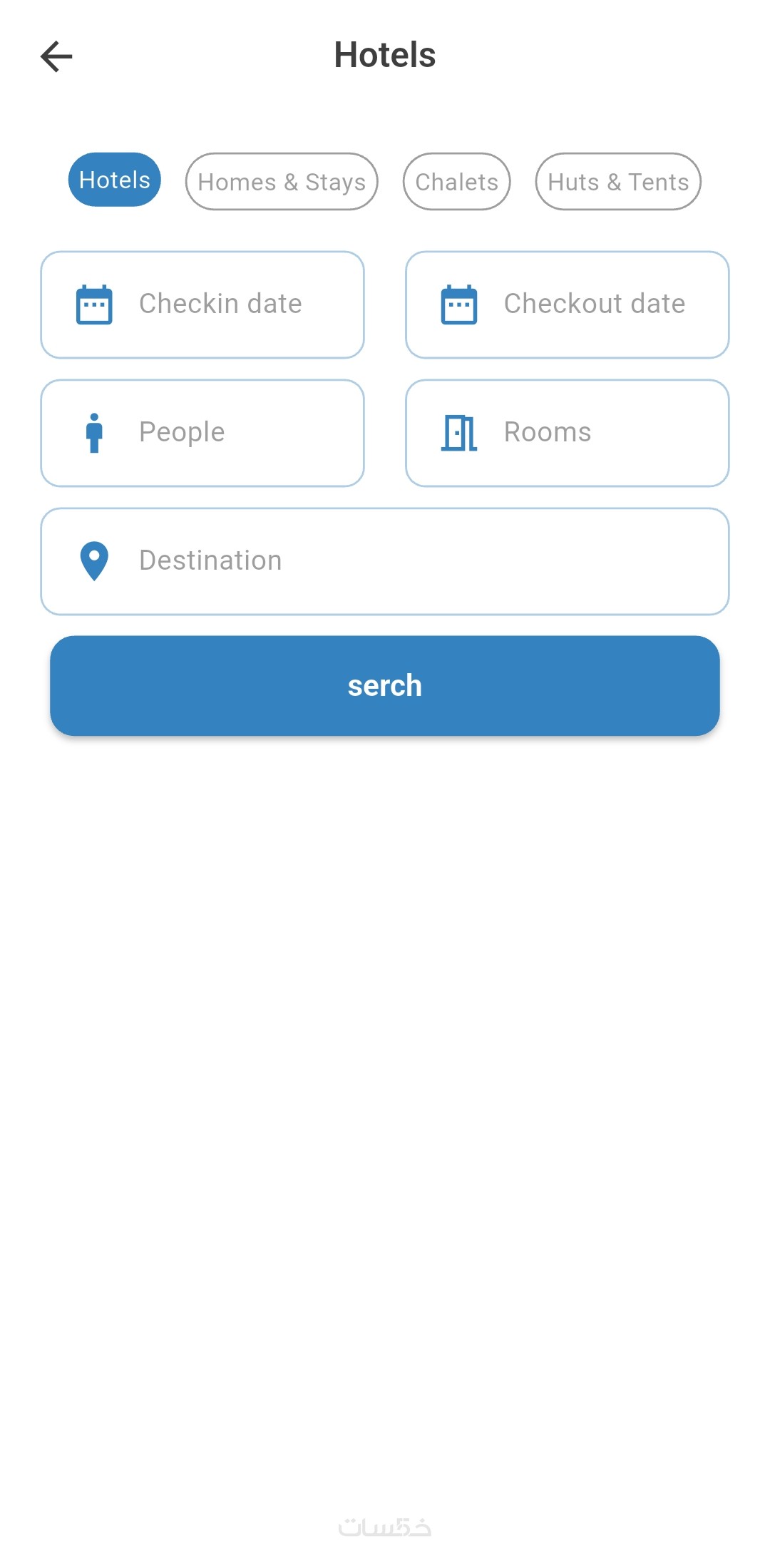Choose the Chalets category chip
770x1568 pixels.
(x=456, y=182)
